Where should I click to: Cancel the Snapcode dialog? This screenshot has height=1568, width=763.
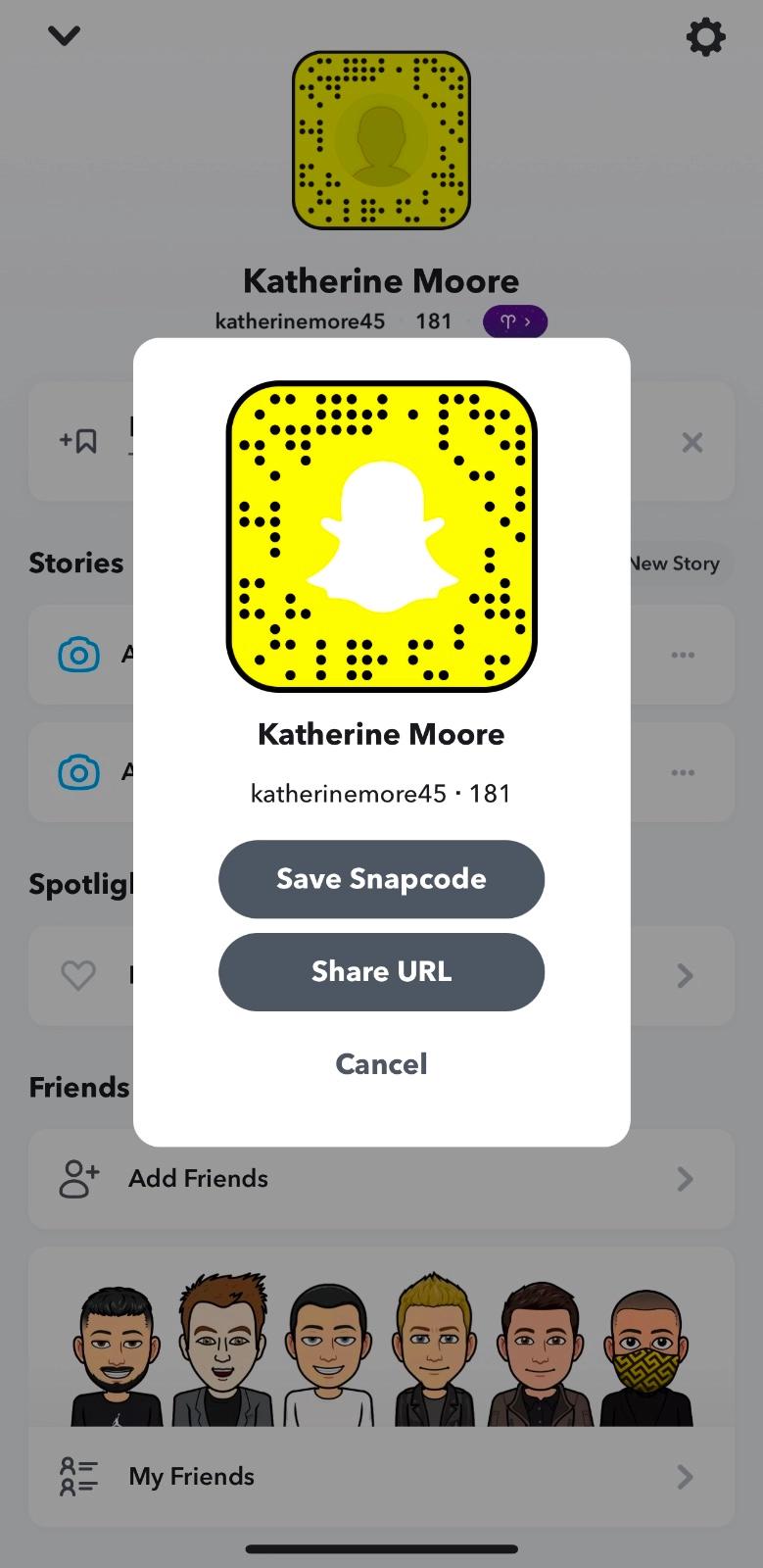(x=381, y=1064)
